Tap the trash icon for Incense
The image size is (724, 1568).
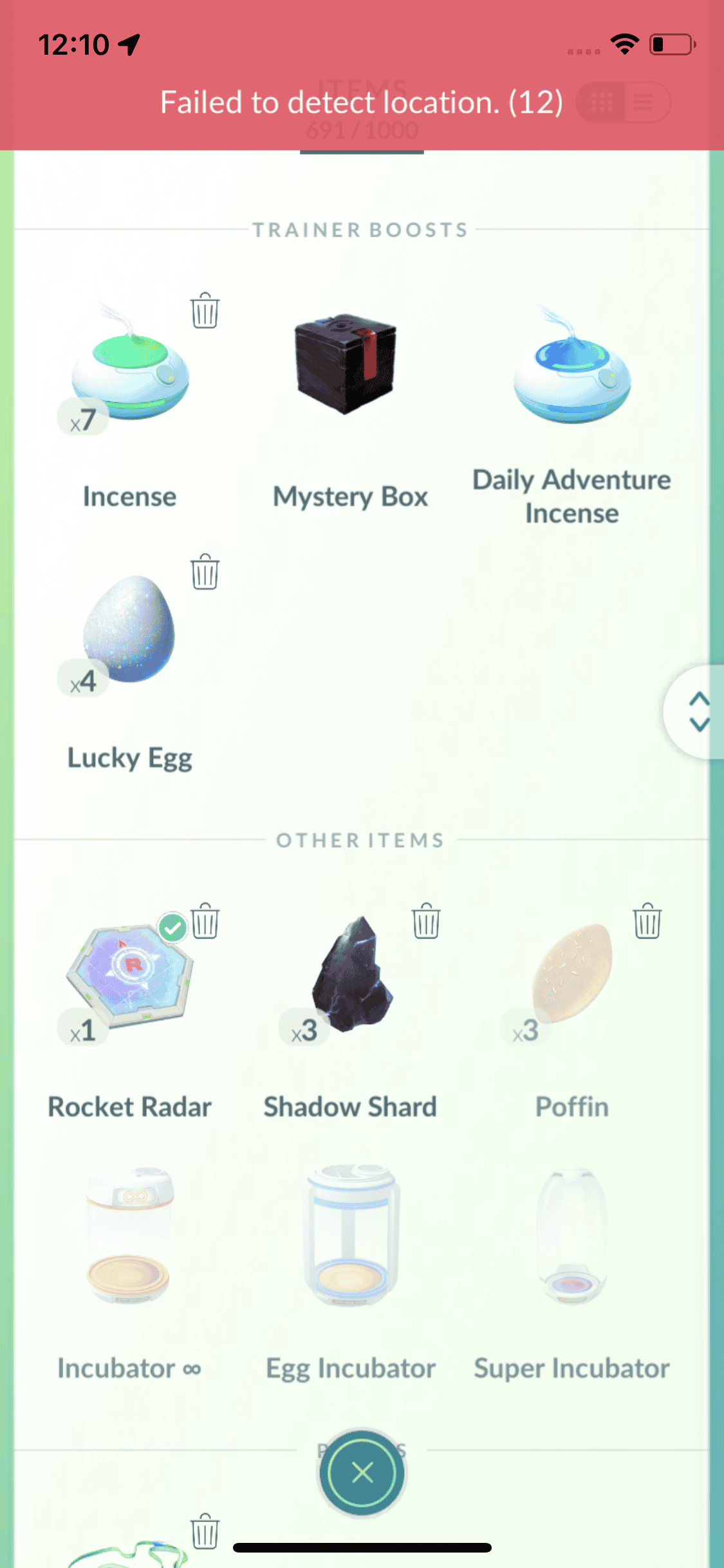[205, 311]
